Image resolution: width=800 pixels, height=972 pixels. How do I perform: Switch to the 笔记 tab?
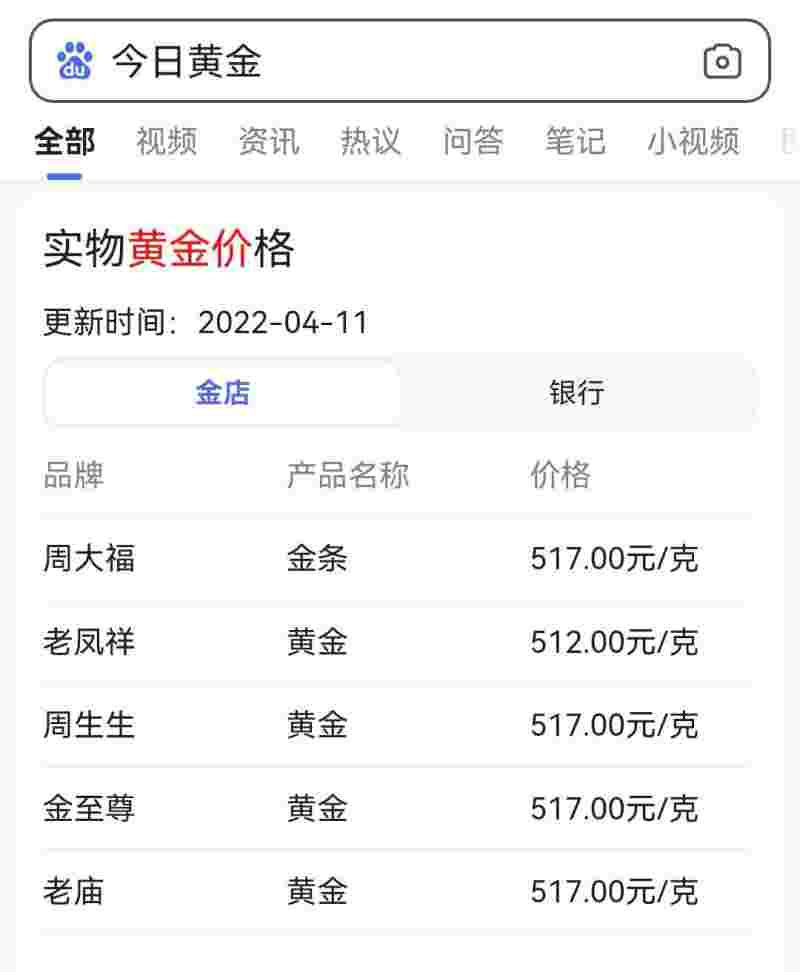pyautogui.click(x=575, y=142)
